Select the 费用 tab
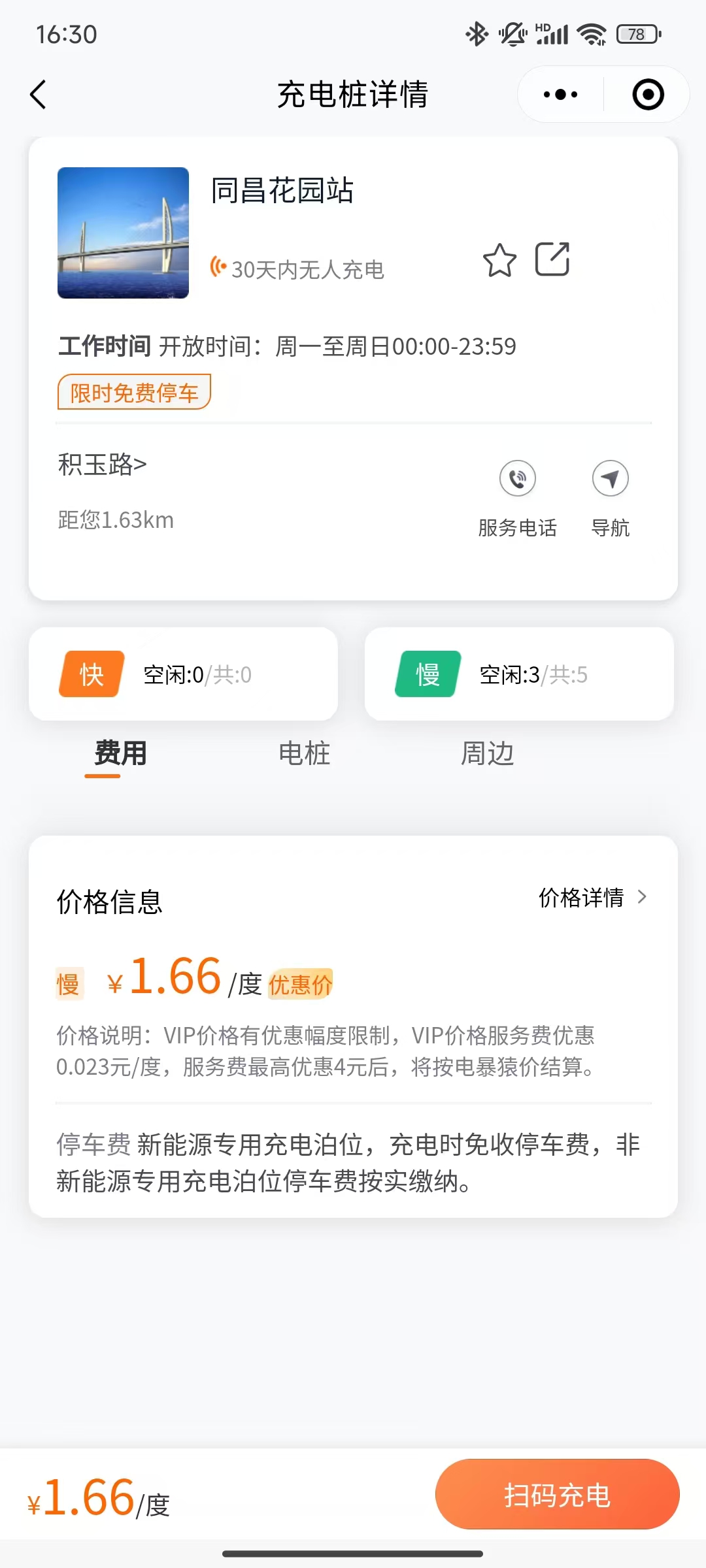The height and width of the screenshot is (1568, 706). 120,753
